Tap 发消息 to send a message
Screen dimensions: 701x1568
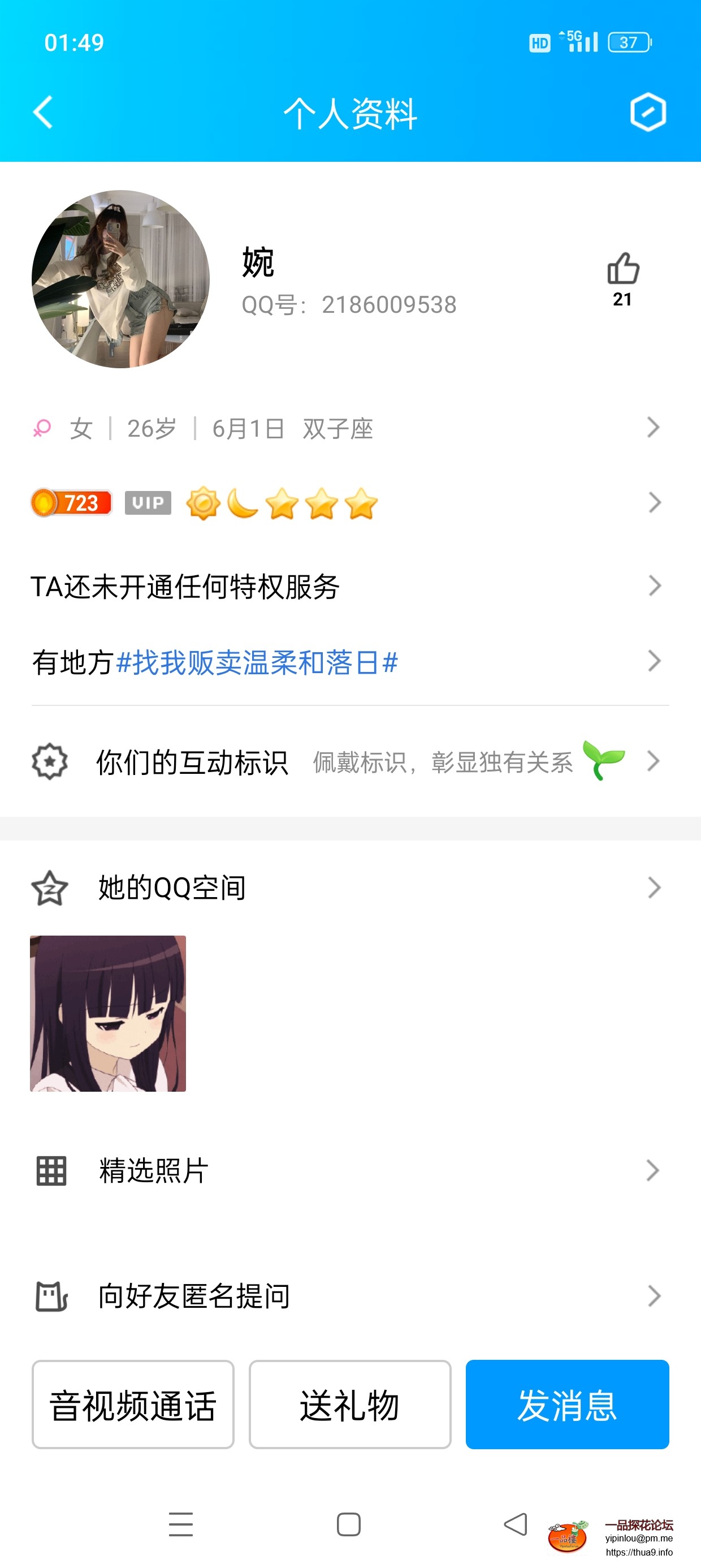[567, 1405]
